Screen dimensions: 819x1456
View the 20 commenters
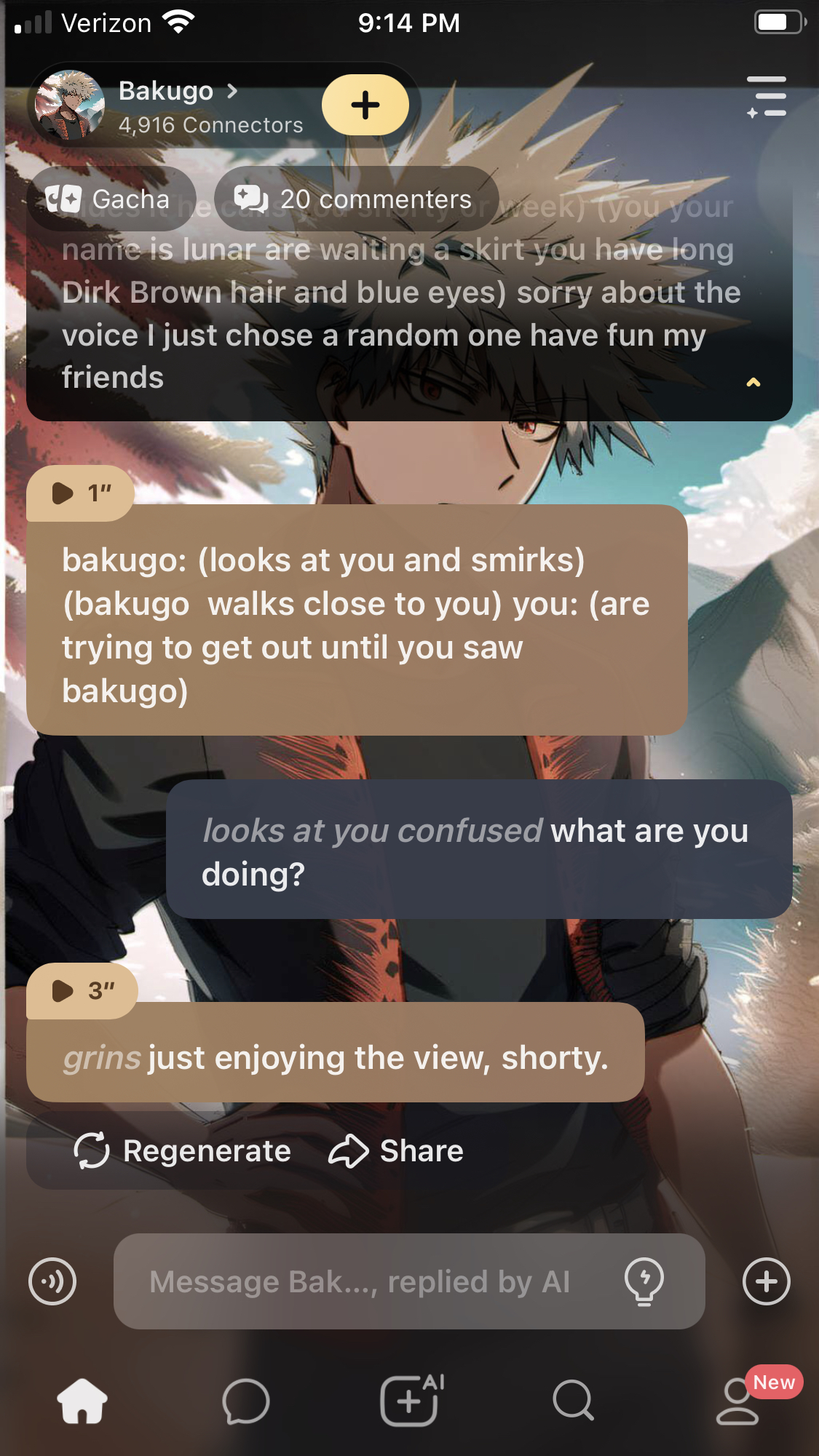click(355, 199)
